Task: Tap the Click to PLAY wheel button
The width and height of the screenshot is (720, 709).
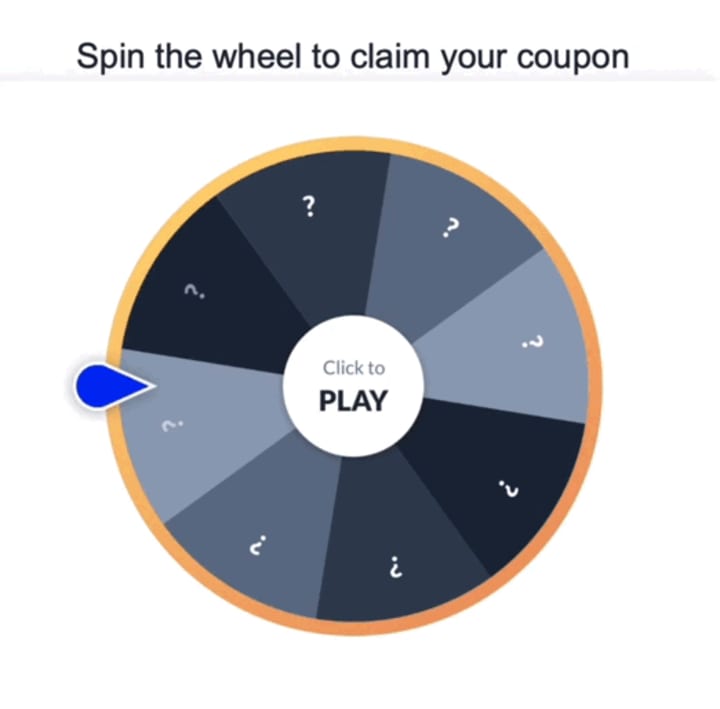Action: pos(353,388)
